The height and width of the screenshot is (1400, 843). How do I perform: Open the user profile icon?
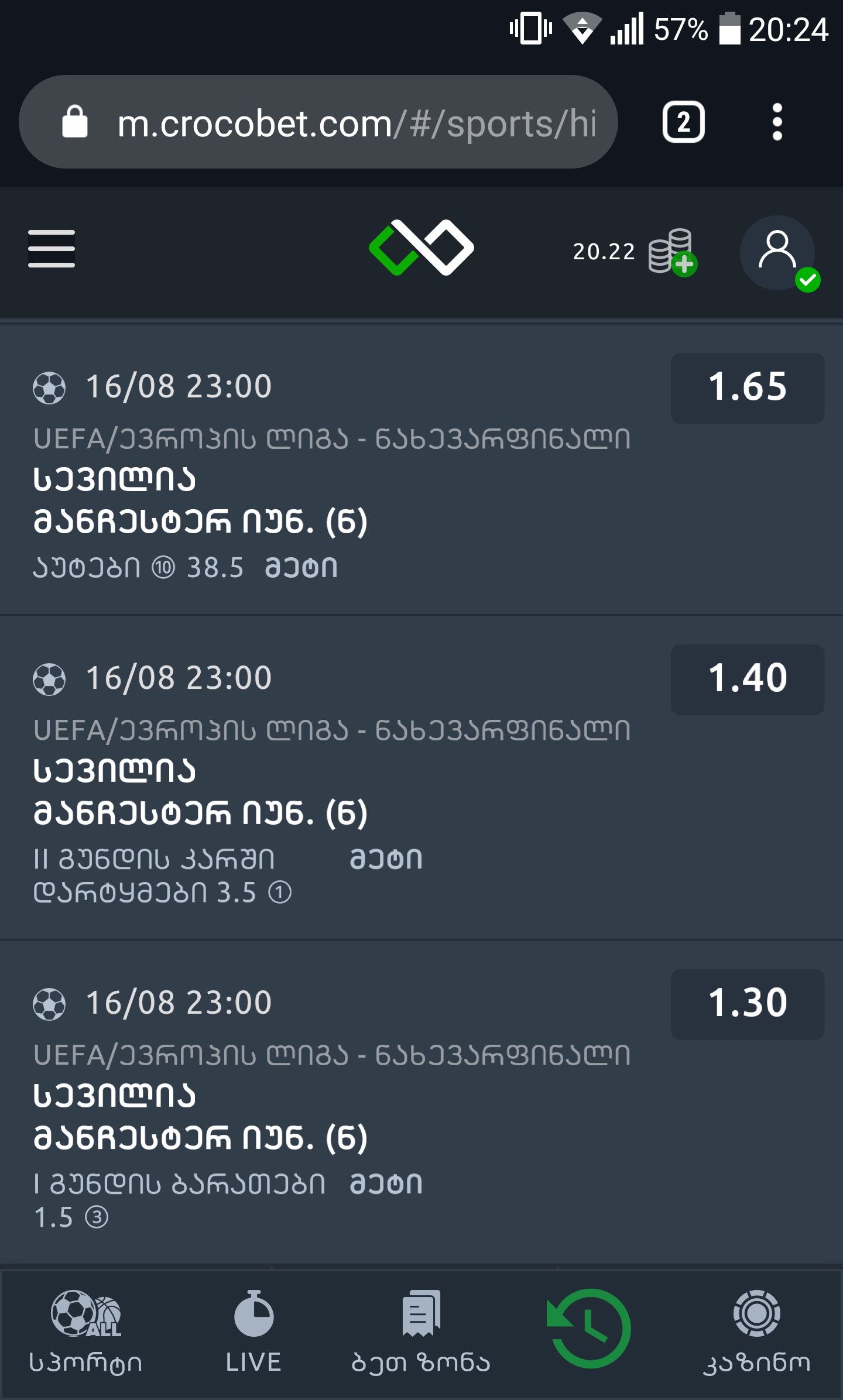[x=777, y=252]
